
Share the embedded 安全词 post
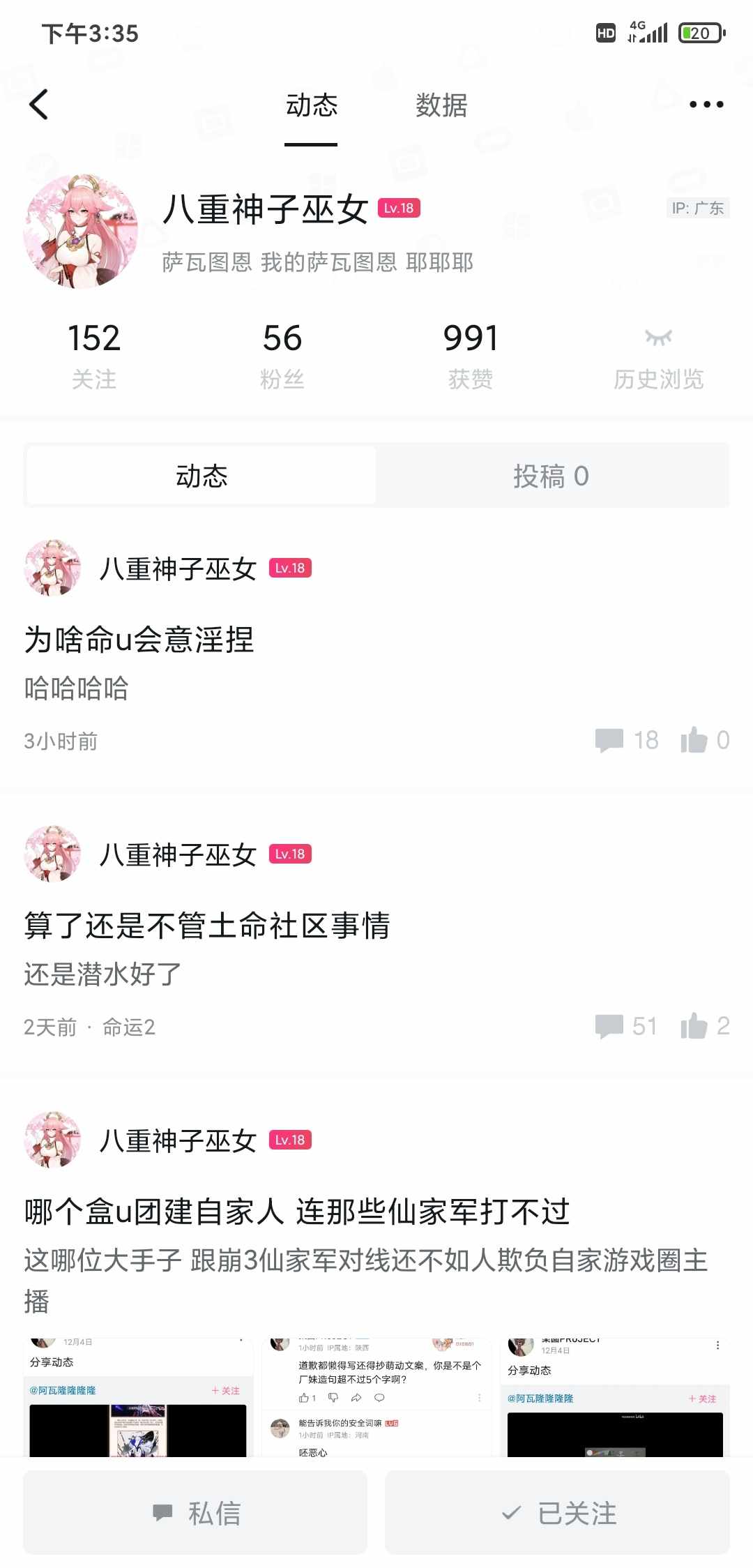pyautogui.click(x=358, y=1398)
